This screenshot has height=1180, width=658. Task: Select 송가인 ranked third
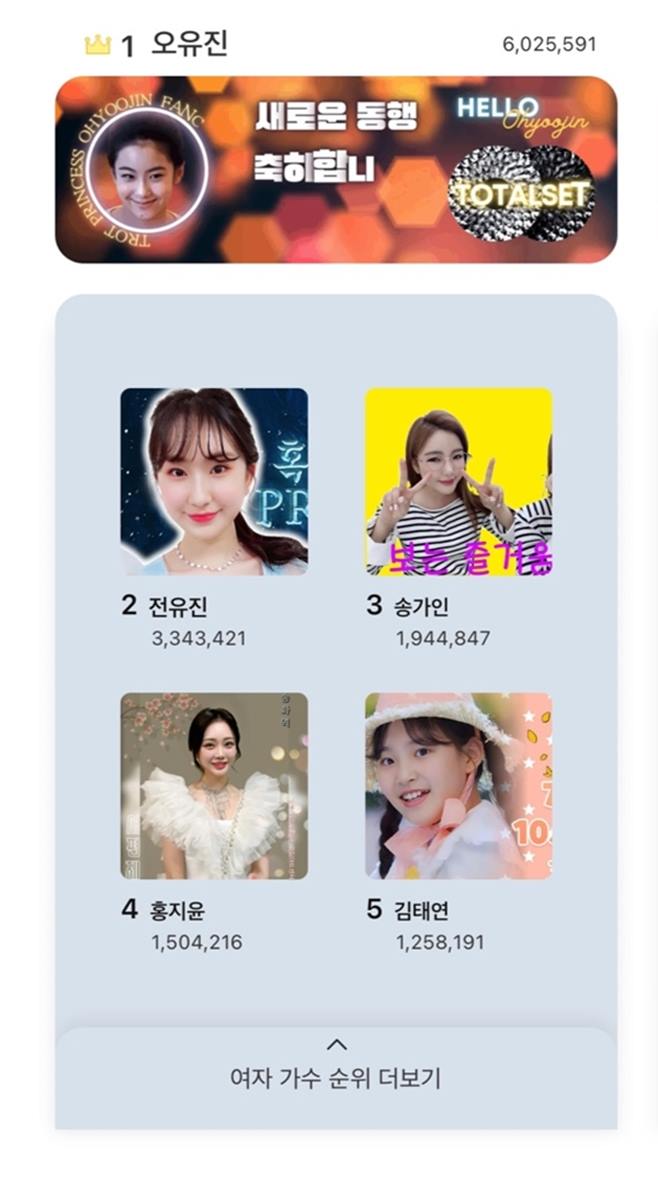458,482
